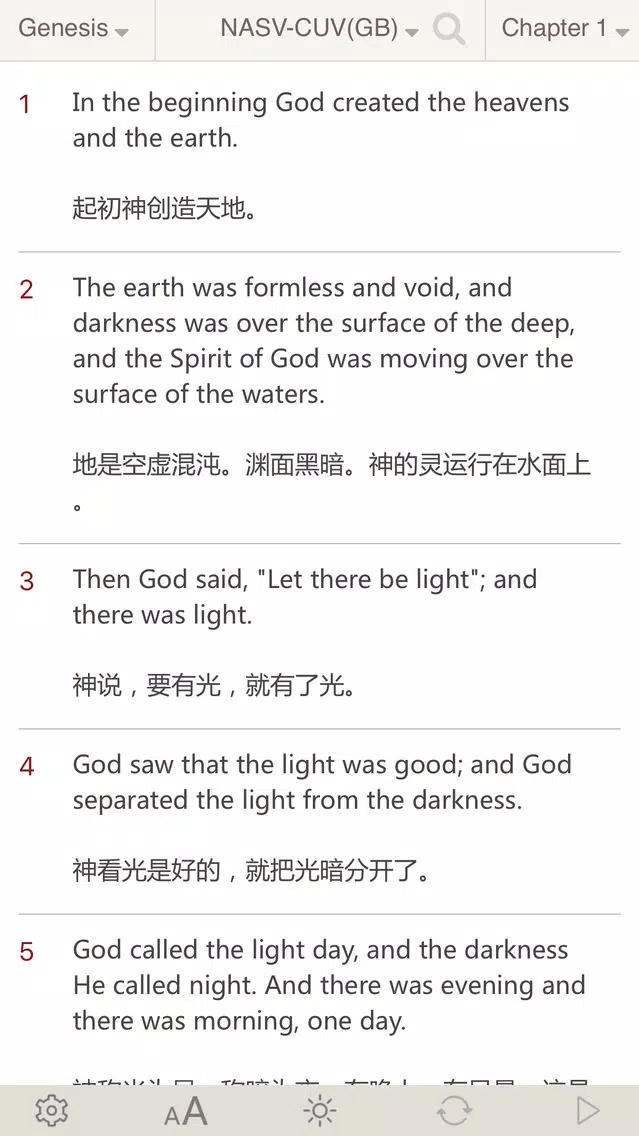This screenshot has height=1136, width=639.
Task: Open the brightness sun control
Action: 320,1111
